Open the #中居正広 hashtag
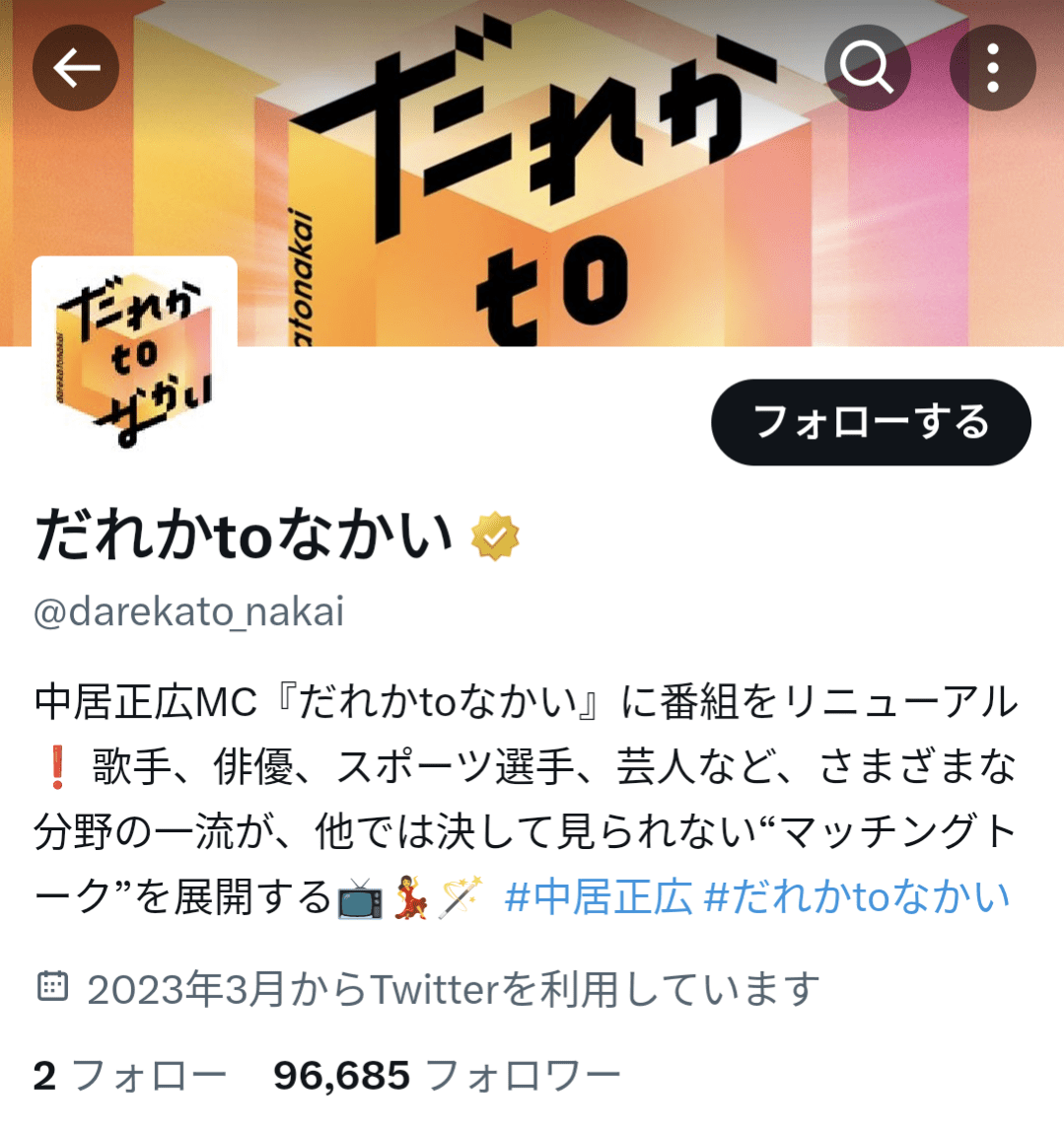The width and height of the screenshot is (1064, 1138). click(x=598, y=897)
